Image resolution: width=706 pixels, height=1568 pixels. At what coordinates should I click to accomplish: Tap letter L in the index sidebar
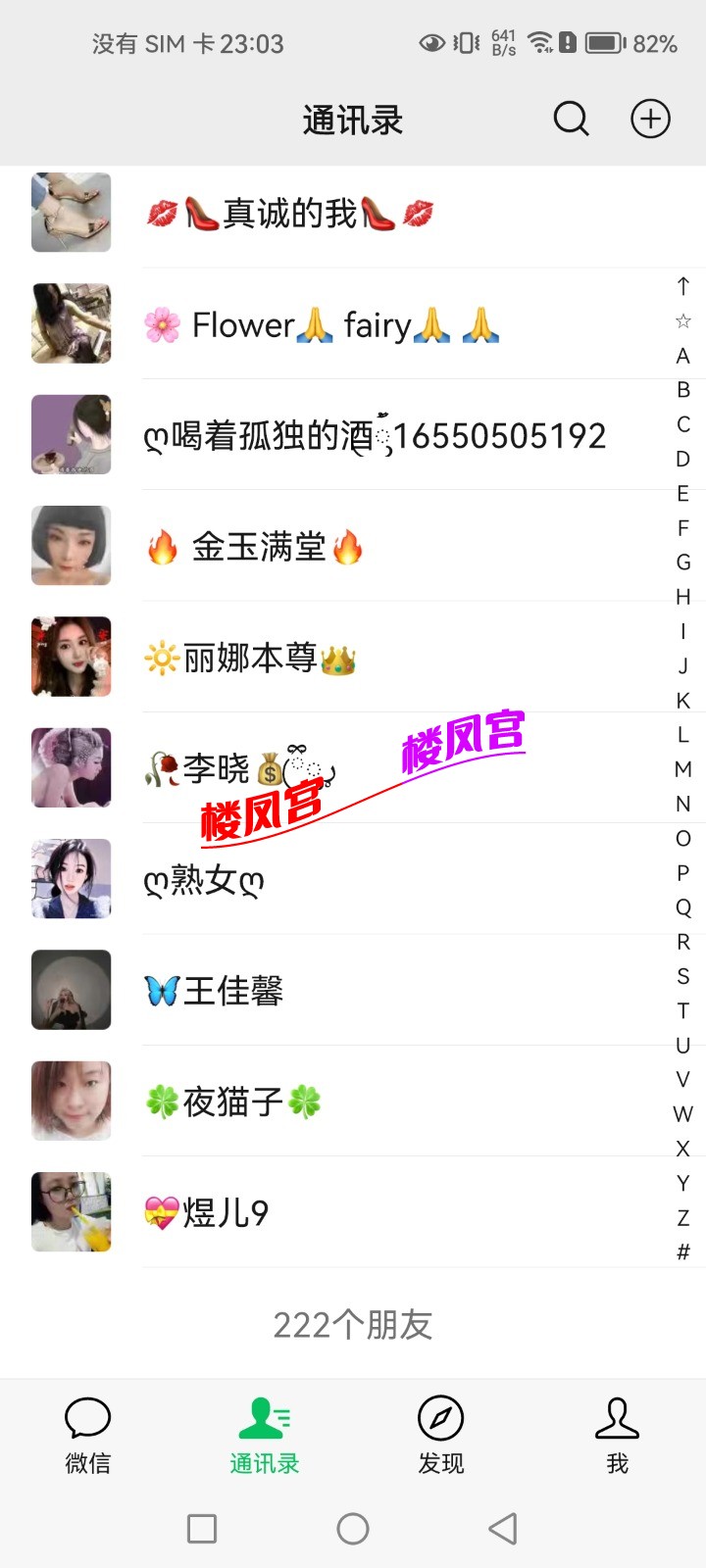pyautogui.click(x=682, y=735)
